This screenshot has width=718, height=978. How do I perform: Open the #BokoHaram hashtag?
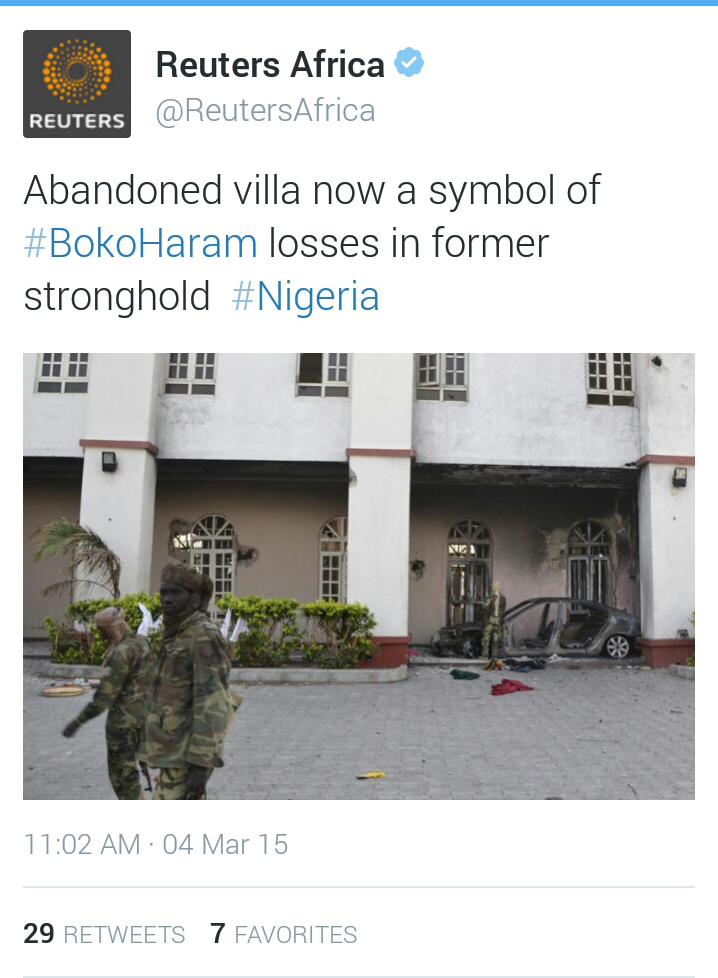(140, 243)
